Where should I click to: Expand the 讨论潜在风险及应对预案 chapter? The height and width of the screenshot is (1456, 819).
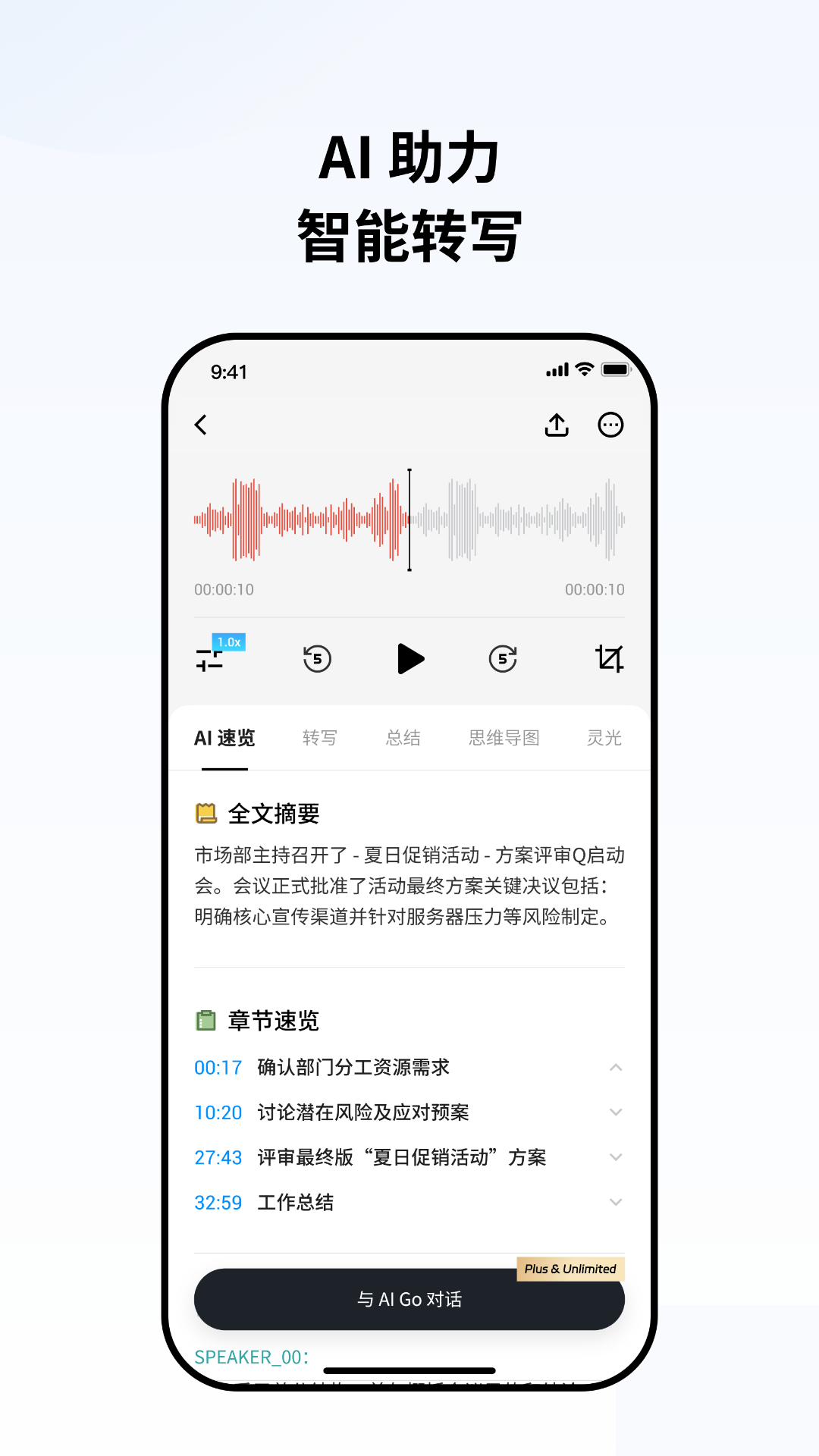click(615, 1112)
